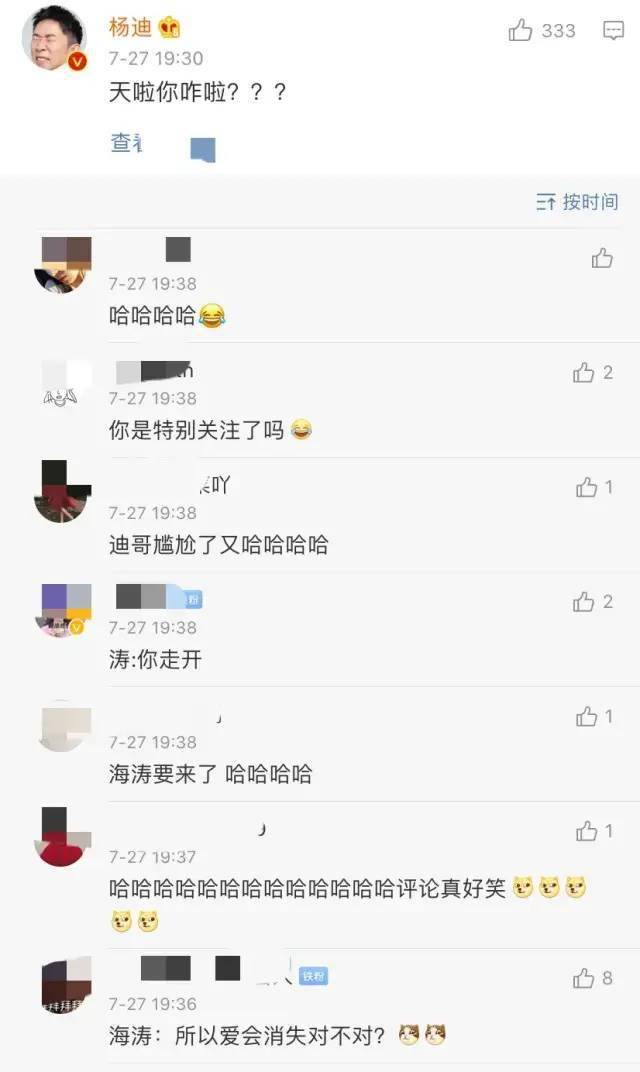
Task: Change reply sorting from 按时间
Action: click(577, 202)
